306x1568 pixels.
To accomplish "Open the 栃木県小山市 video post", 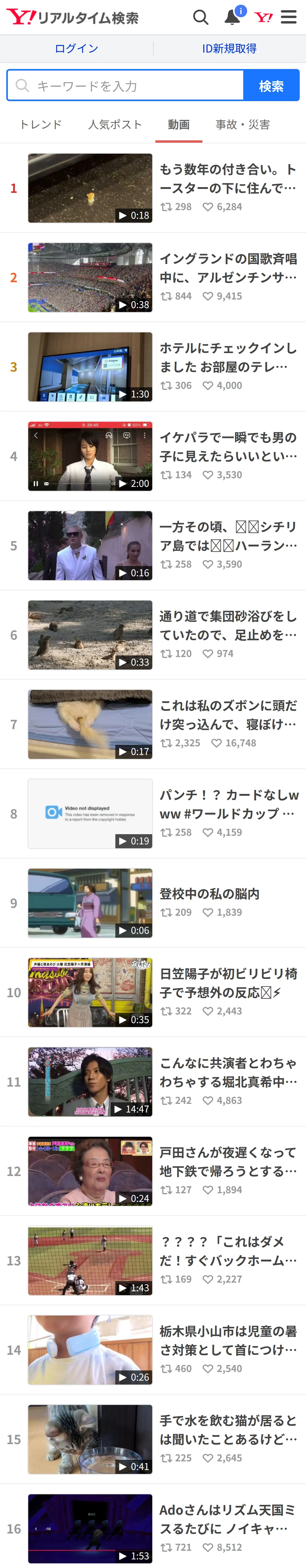I will click(153, 1350).
